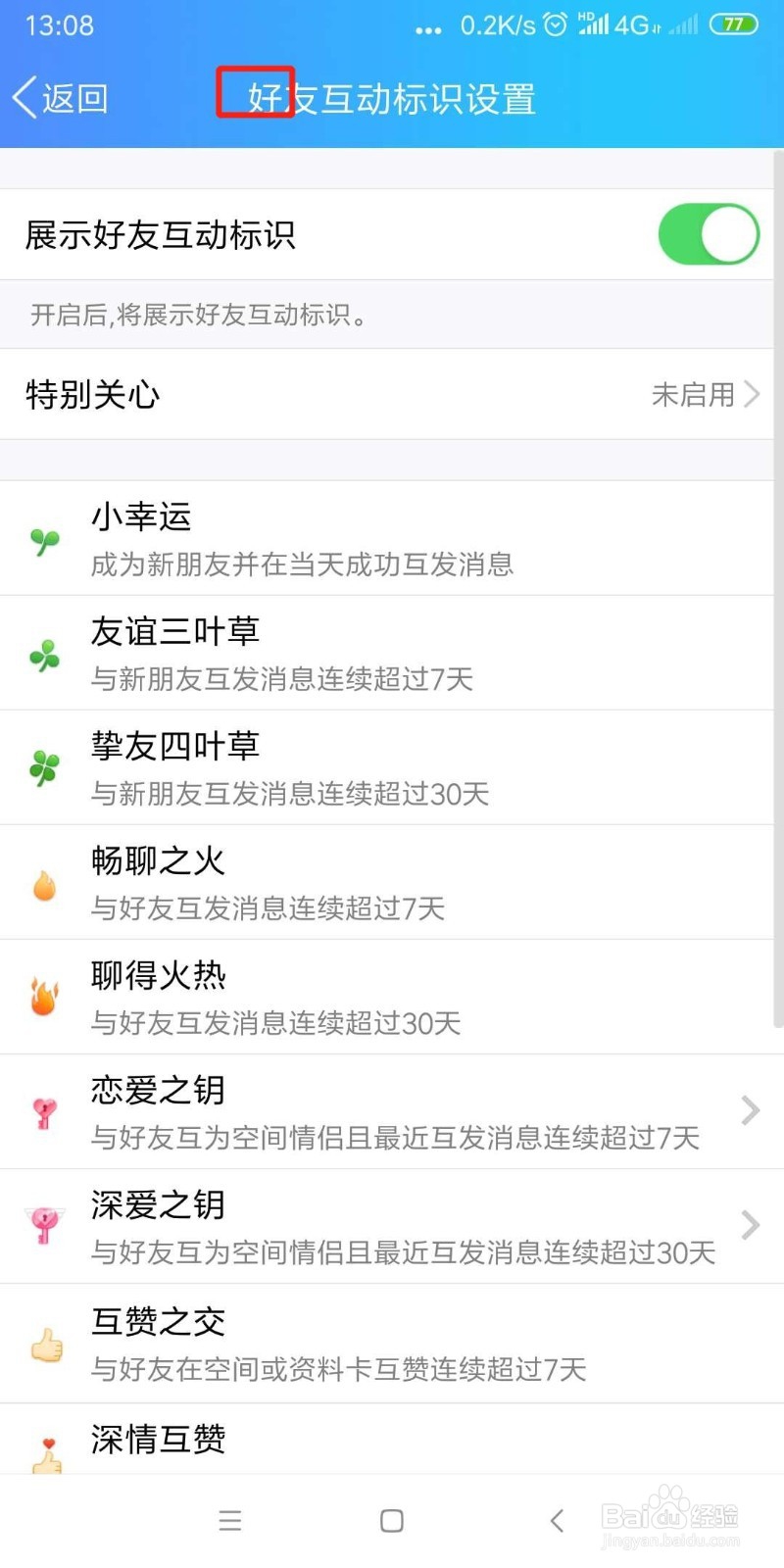This screenshot has width=784, height=1568.
Task: Tap the 聊得火热 fire icon
Action: click(x=44, y=997)
